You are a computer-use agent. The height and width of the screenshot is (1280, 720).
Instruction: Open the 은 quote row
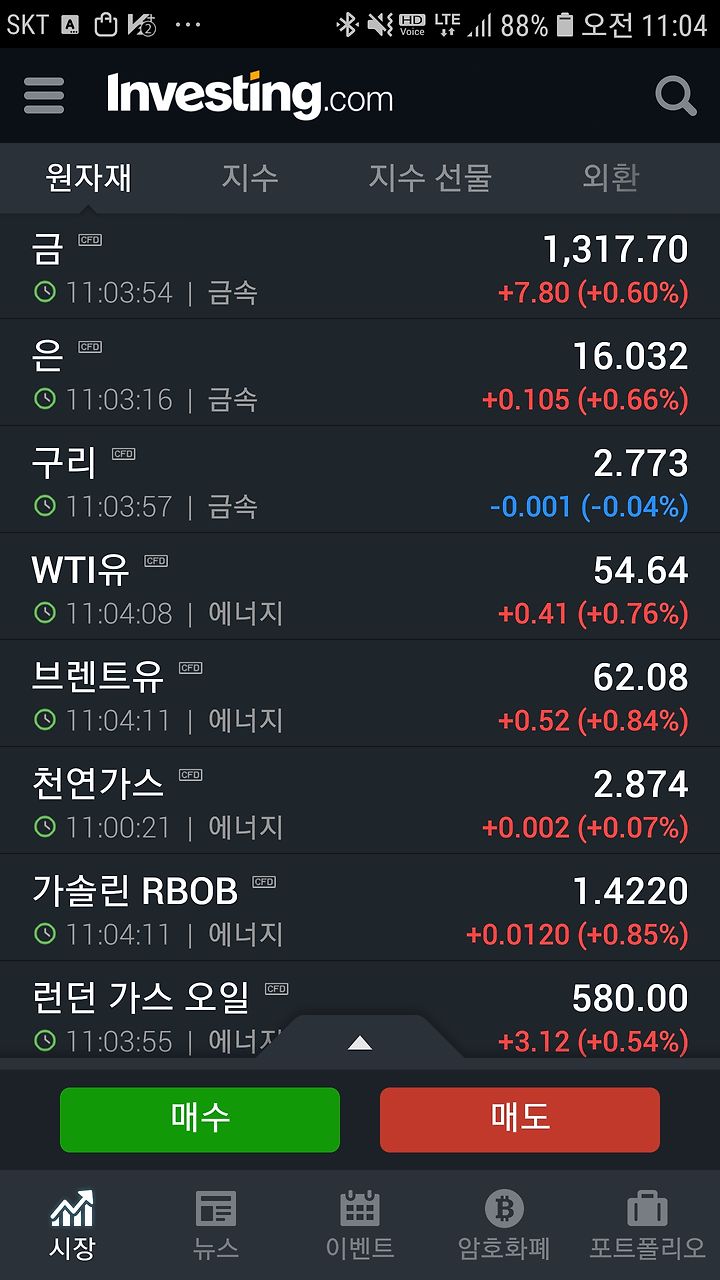[360, 373]
